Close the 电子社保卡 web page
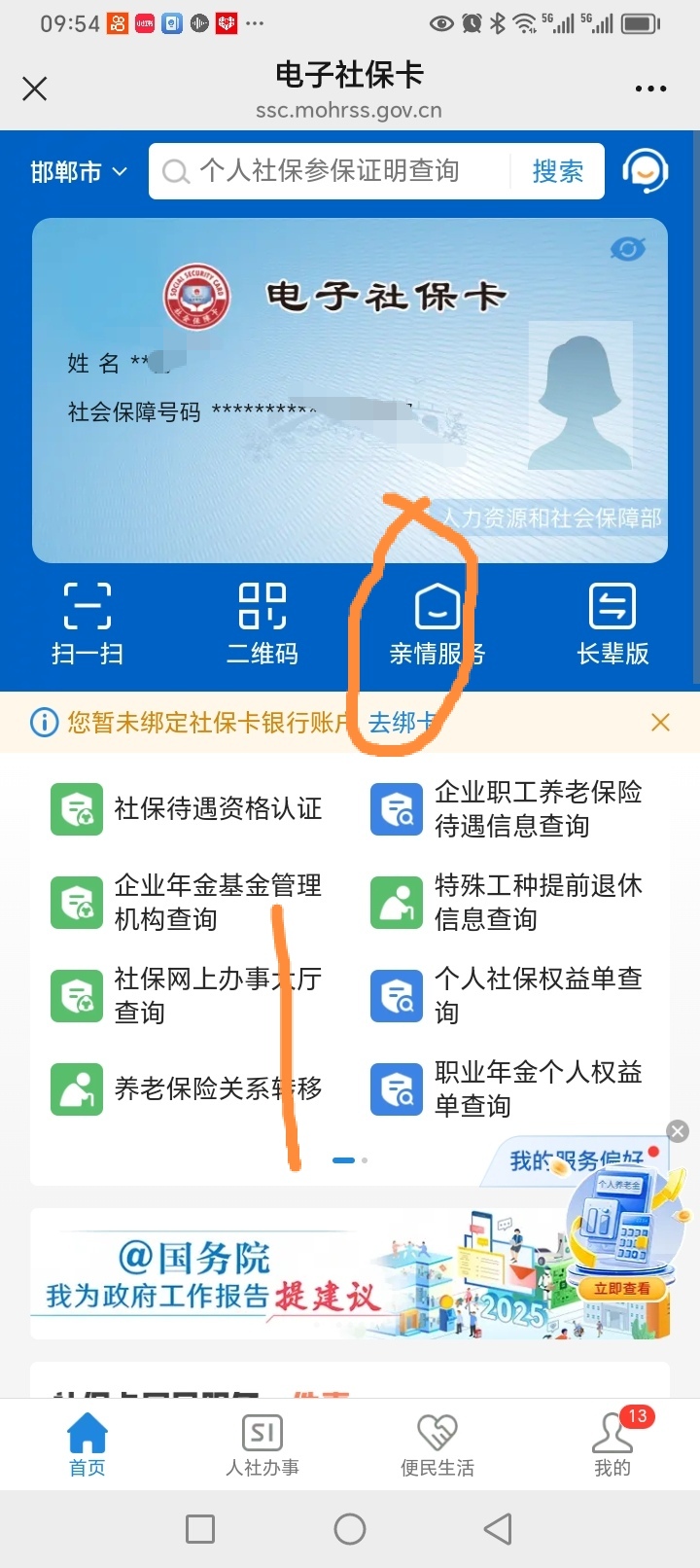The image size is (700, 1568). 35,89
